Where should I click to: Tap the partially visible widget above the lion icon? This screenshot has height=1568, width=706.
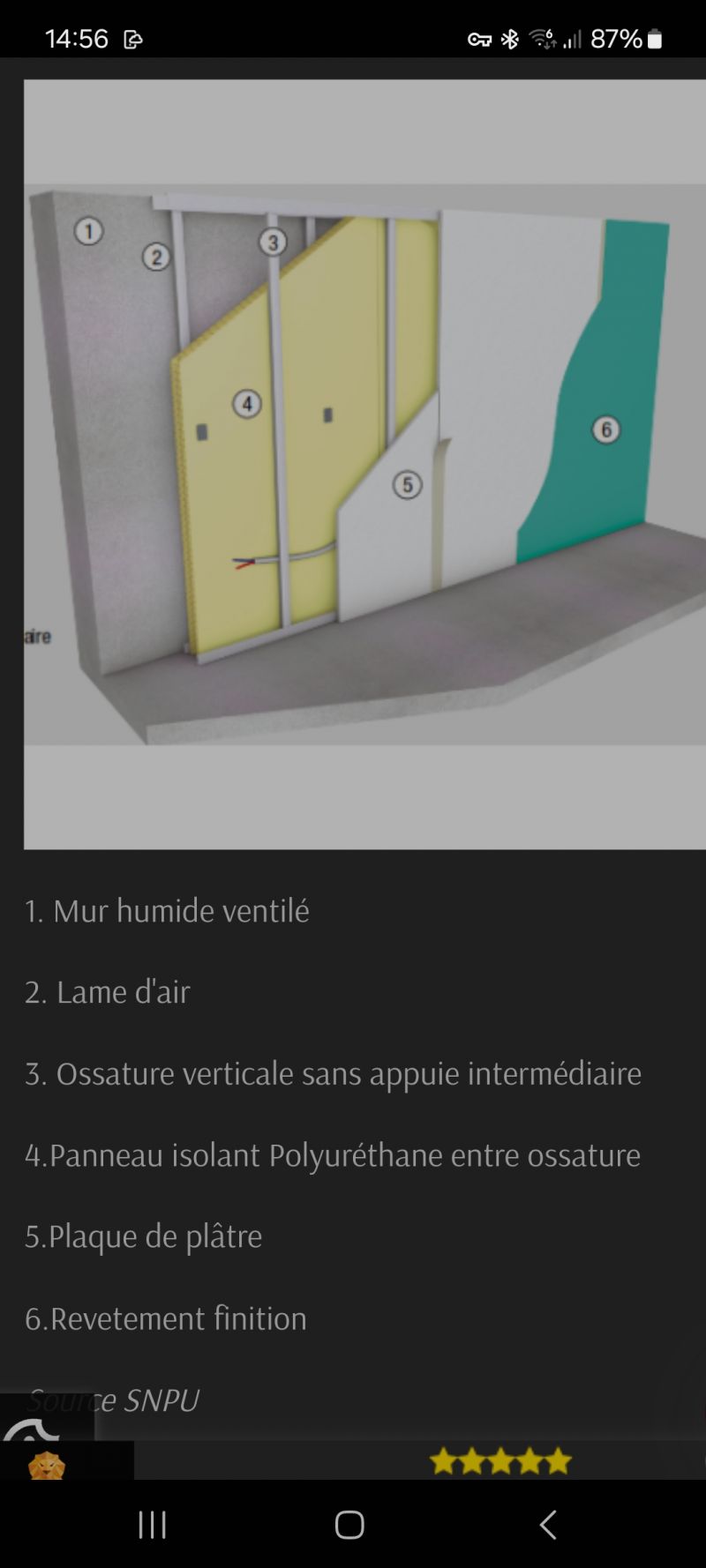tap(47, 1416)
